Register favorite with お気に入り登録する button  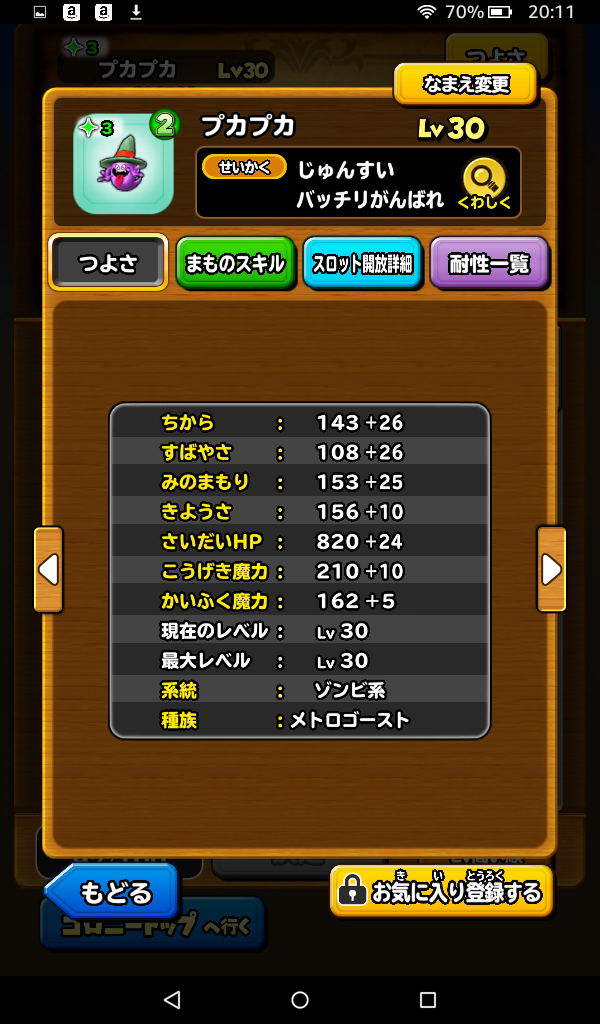[x=442, y=891]
